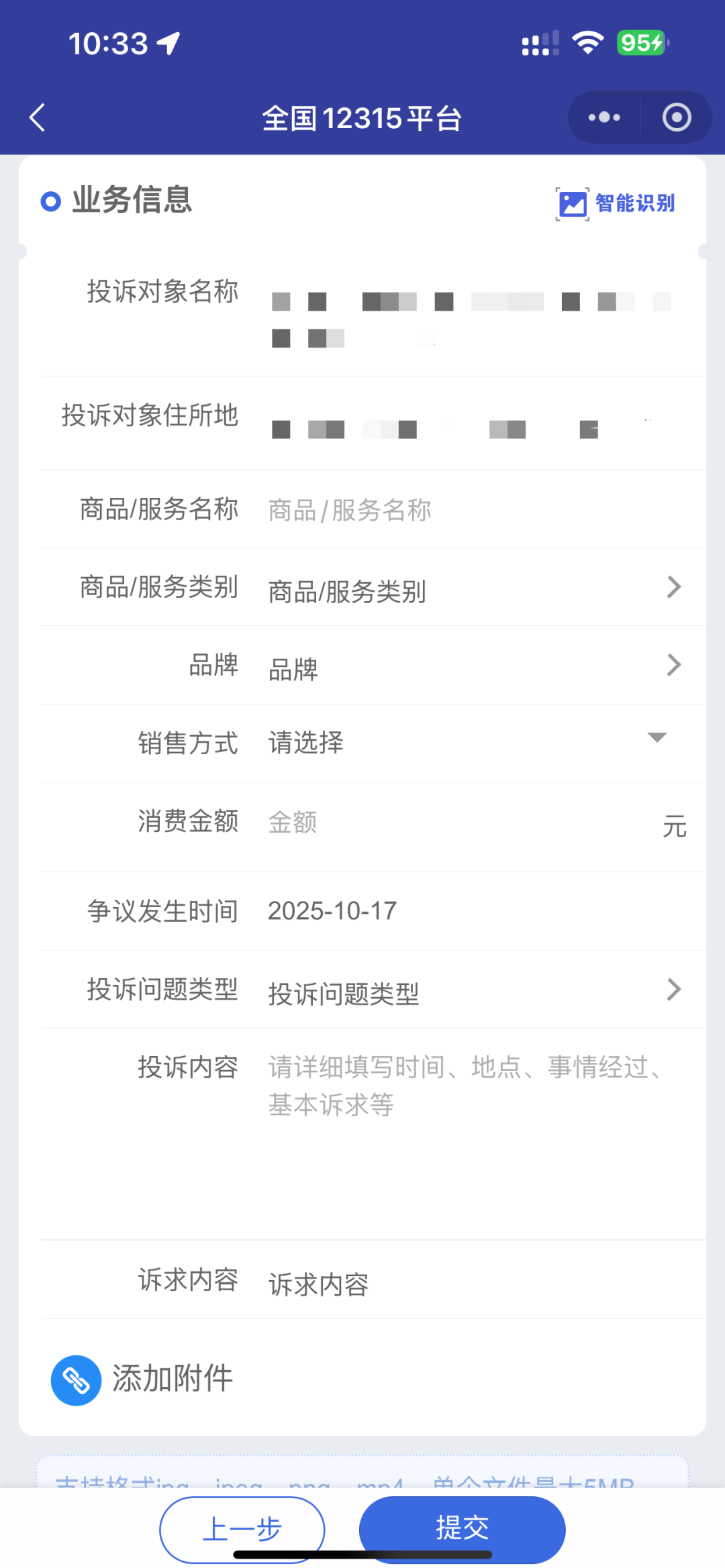
Task: Go back using the top-left arrow
Action: coord(38,117)
